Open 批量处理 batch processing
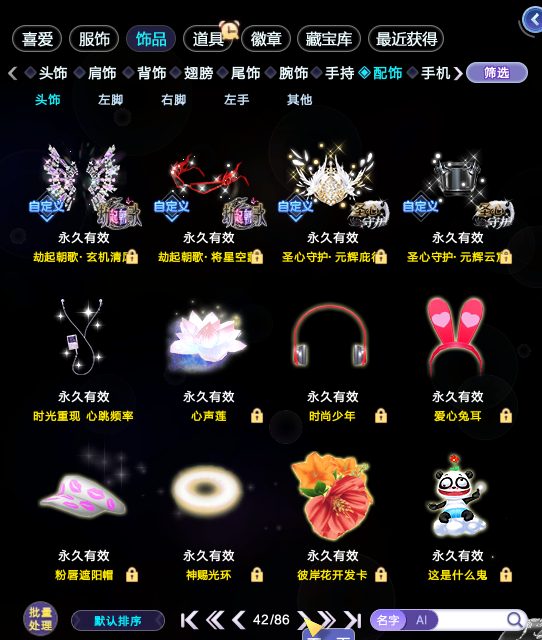 coord(40,619)
